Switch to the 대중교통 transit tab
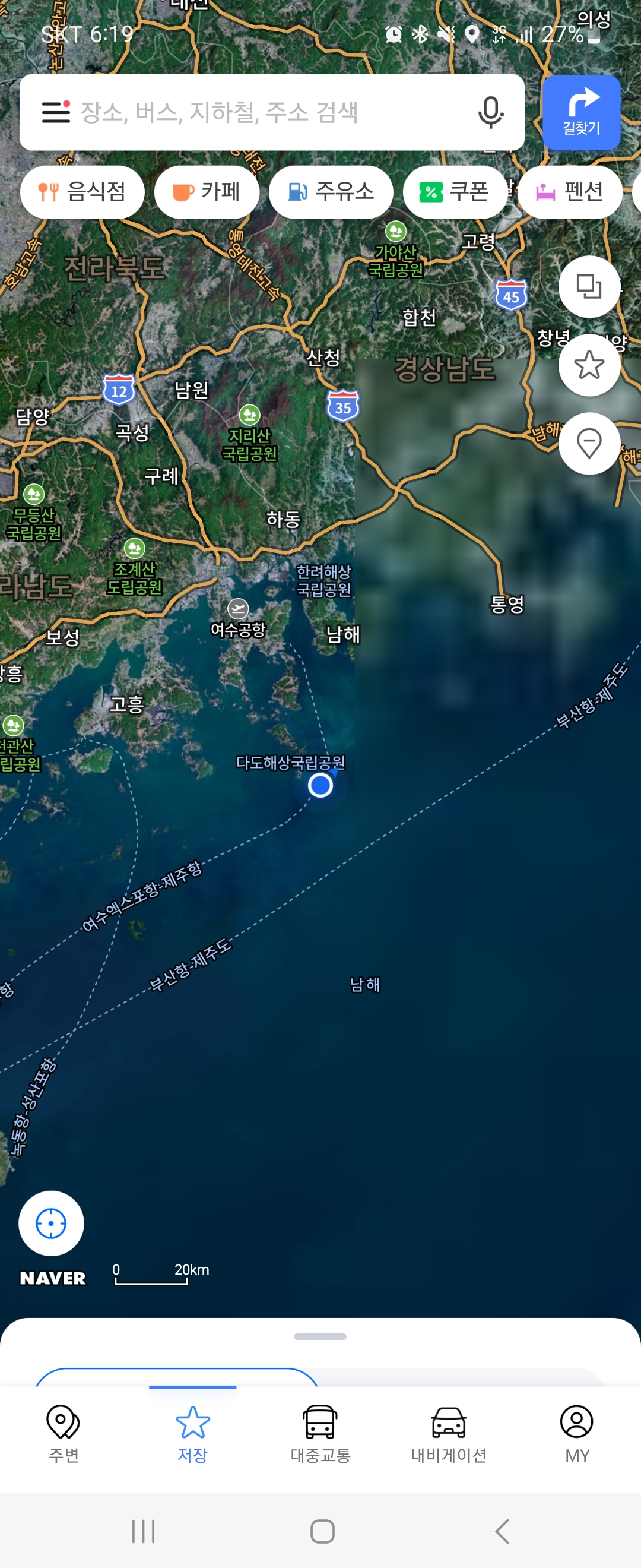 click(320, 1434)
